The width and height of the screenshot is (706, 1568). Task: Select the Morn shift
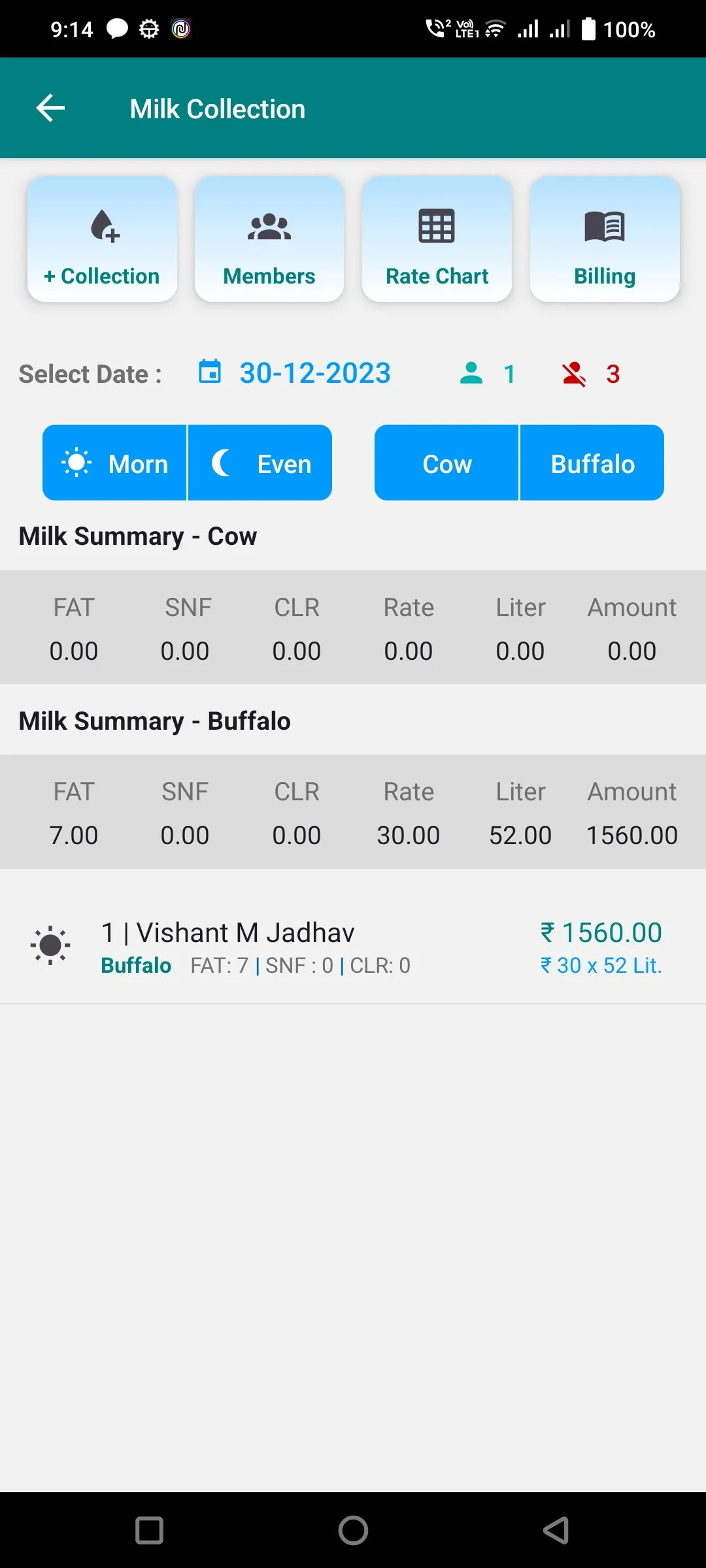pyautogui.click(x=114, y=463)
